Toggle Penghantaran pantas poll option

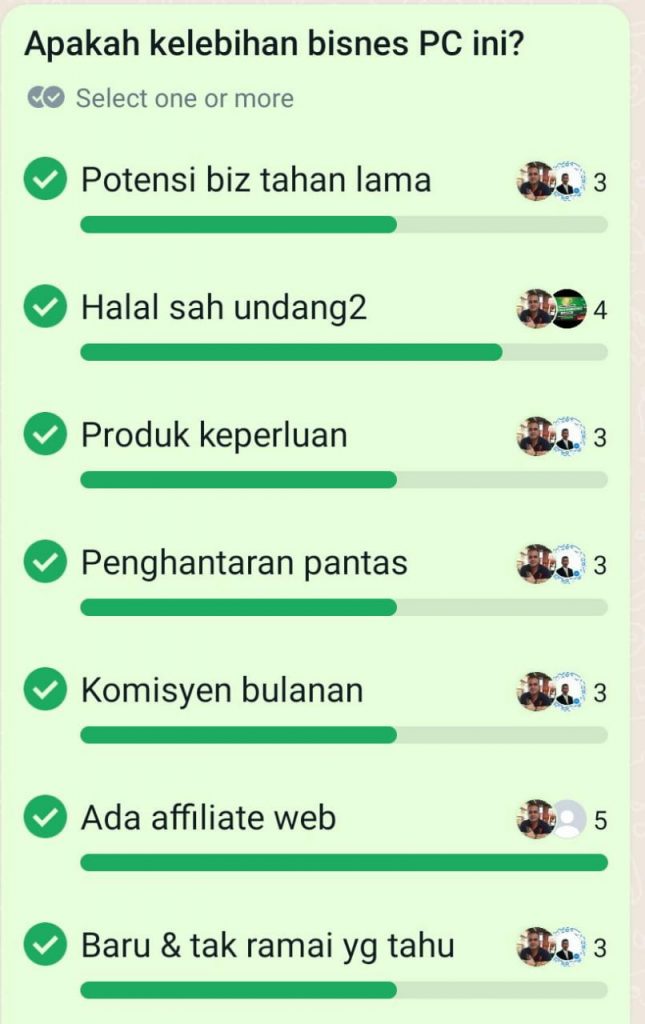click(x=44, y=563)
